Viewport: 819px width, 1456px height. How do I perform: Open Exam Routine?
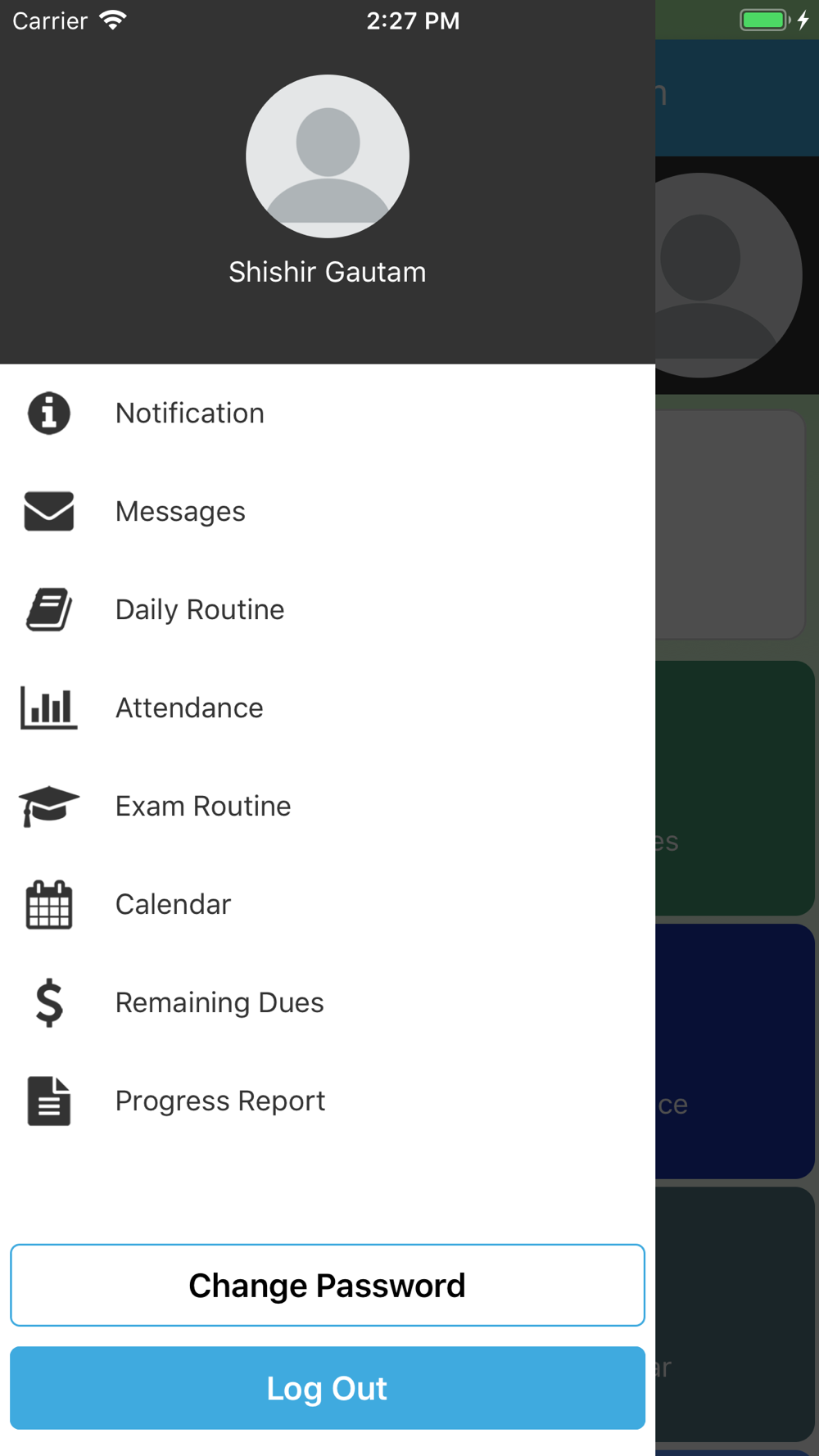tap(328, 806)
